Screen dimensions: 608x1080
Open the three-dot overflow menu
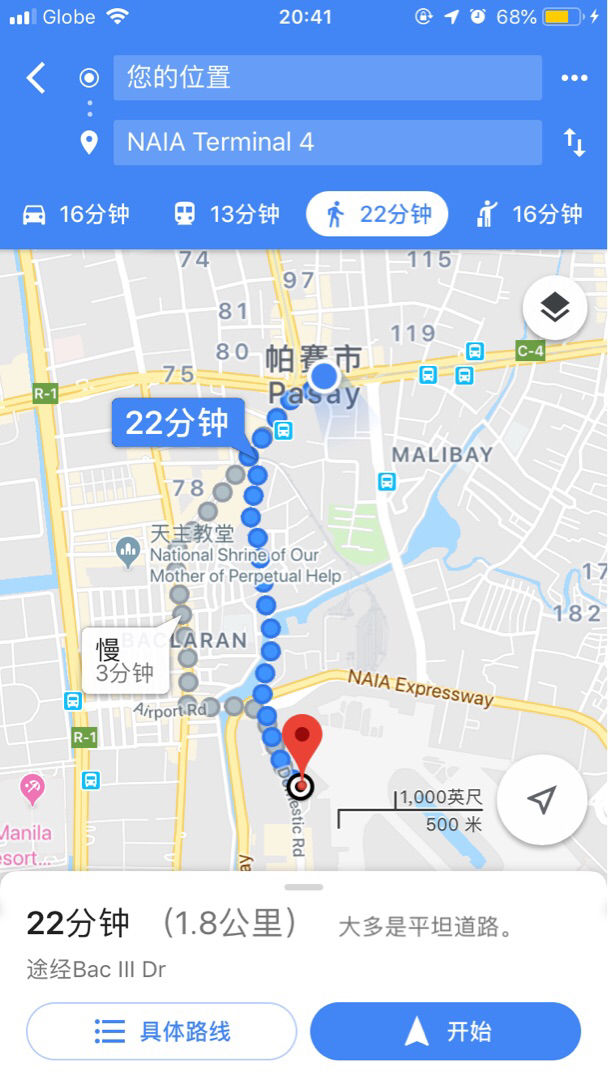pyautogui.click(x=574, y=78)
